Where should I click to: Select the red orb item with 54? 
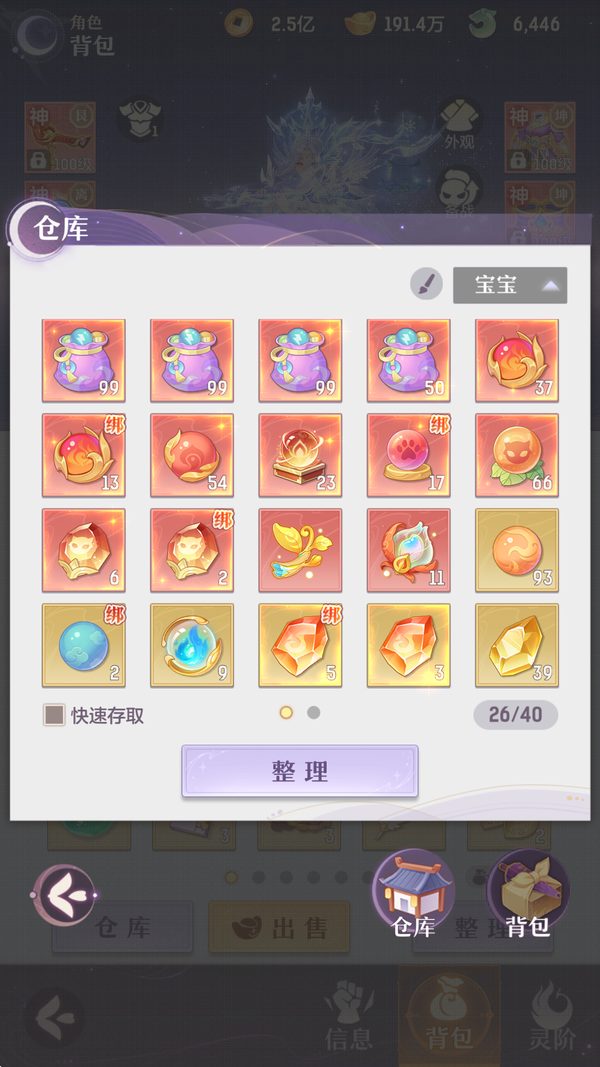[192, 455]
